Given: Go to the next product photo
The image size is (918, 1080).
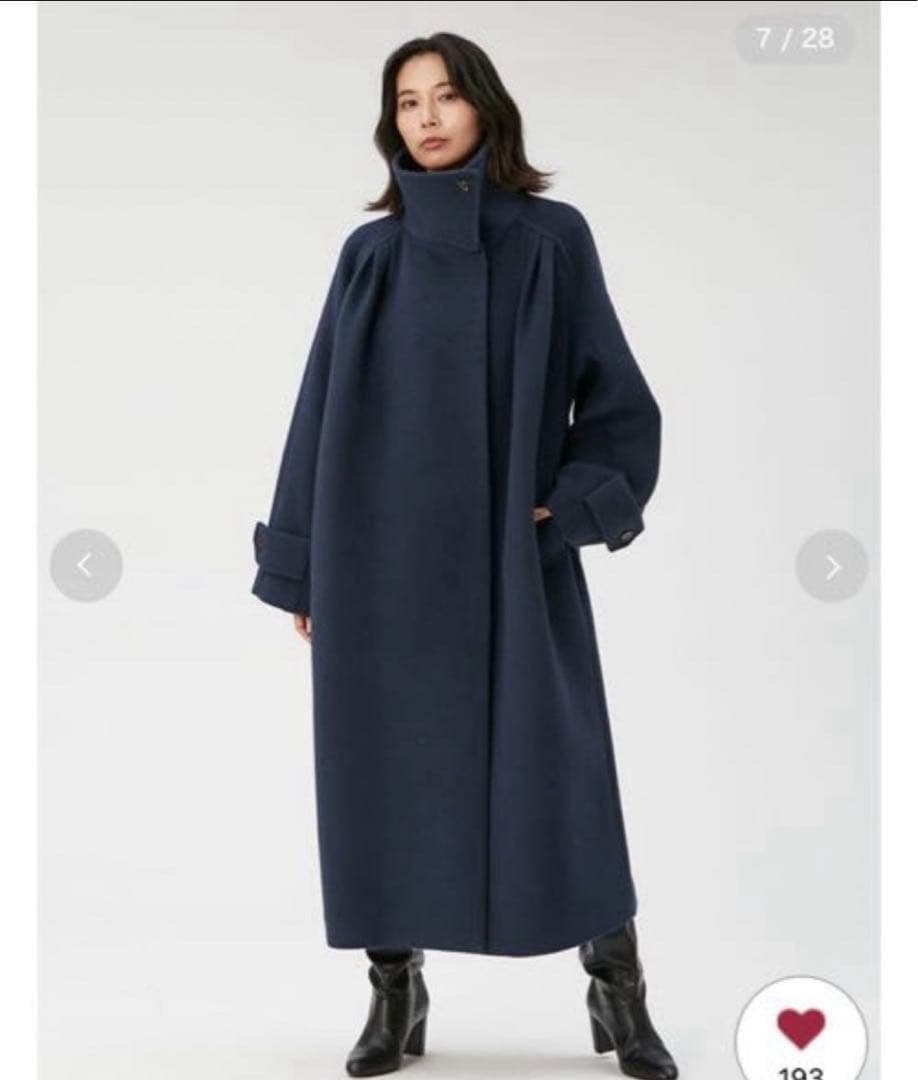Looking at the screenshot, I should click(832, 566).
